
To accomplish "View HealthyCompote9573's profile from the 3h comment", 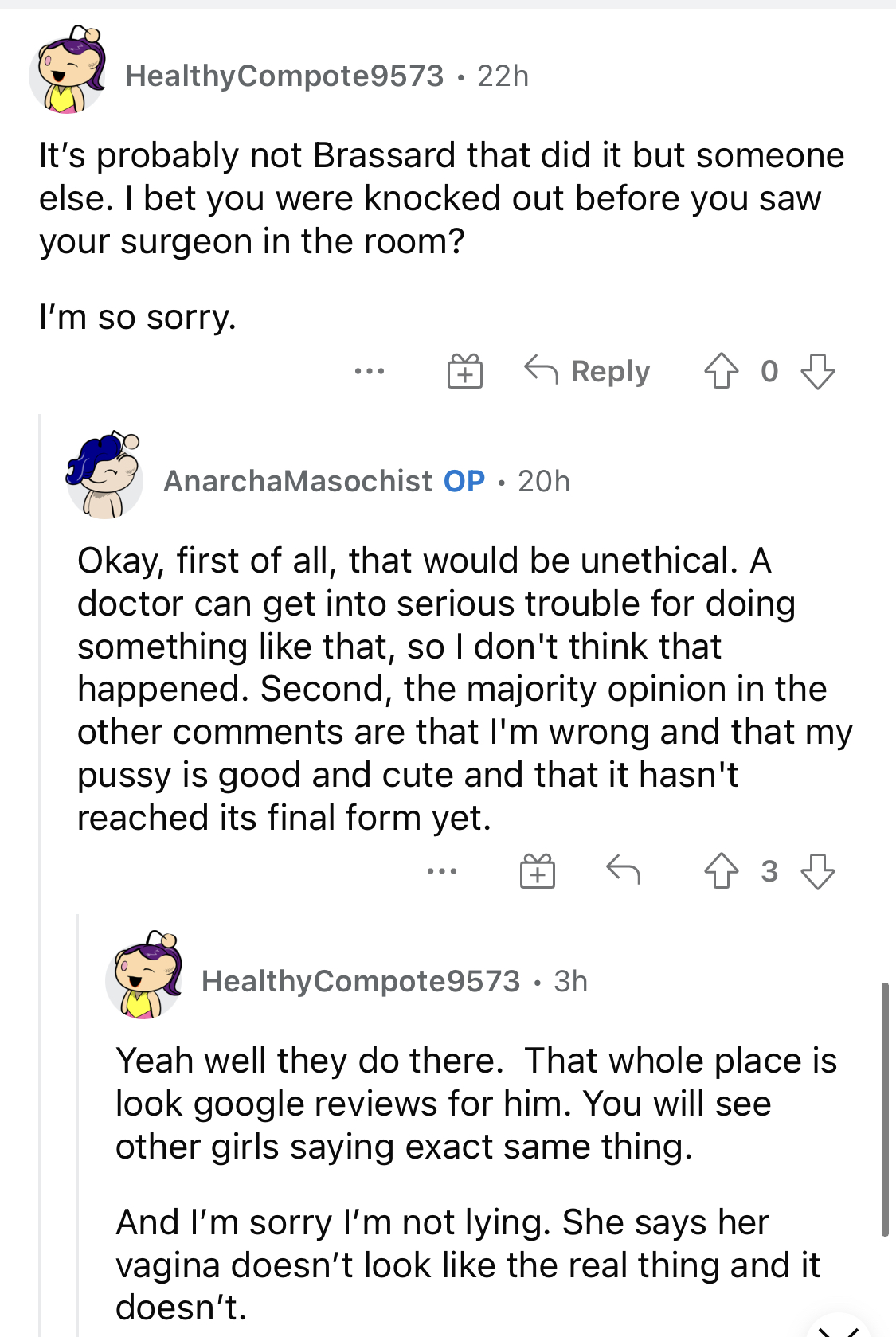I will [x=360, y=981].
